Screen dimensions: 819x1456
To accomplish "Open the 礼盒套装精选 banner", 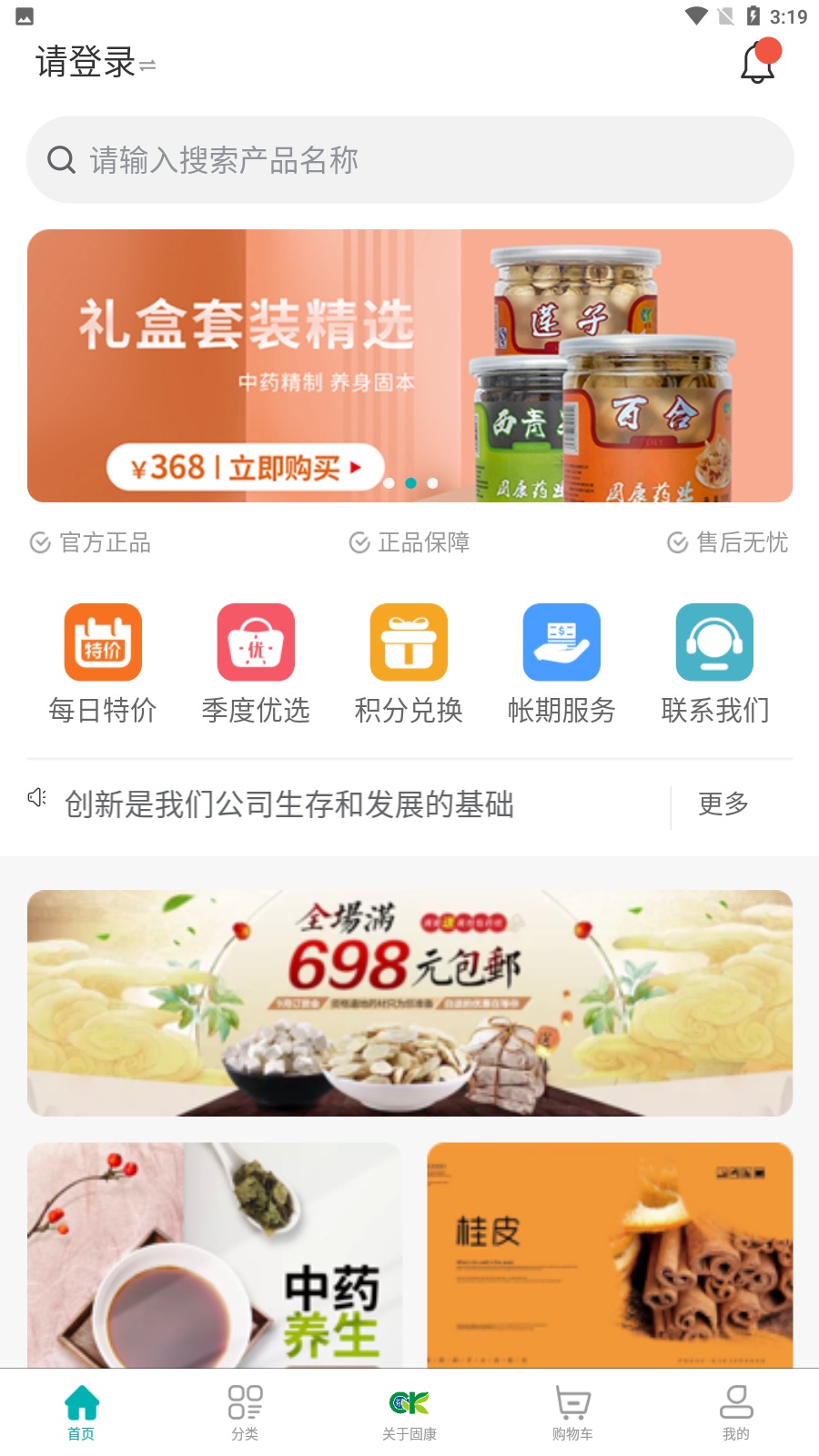I will (x=409, y=366).
